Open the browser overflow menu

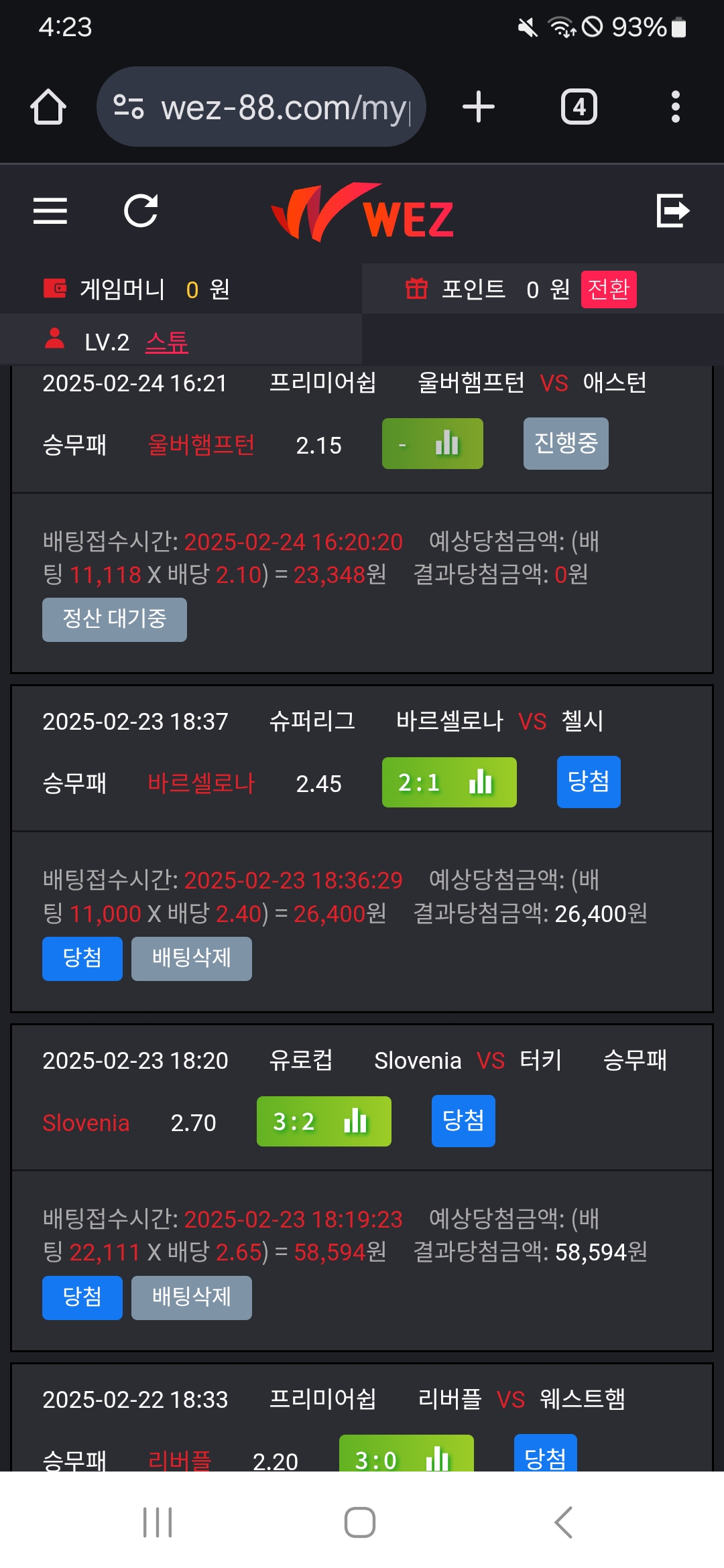[675, 107]
